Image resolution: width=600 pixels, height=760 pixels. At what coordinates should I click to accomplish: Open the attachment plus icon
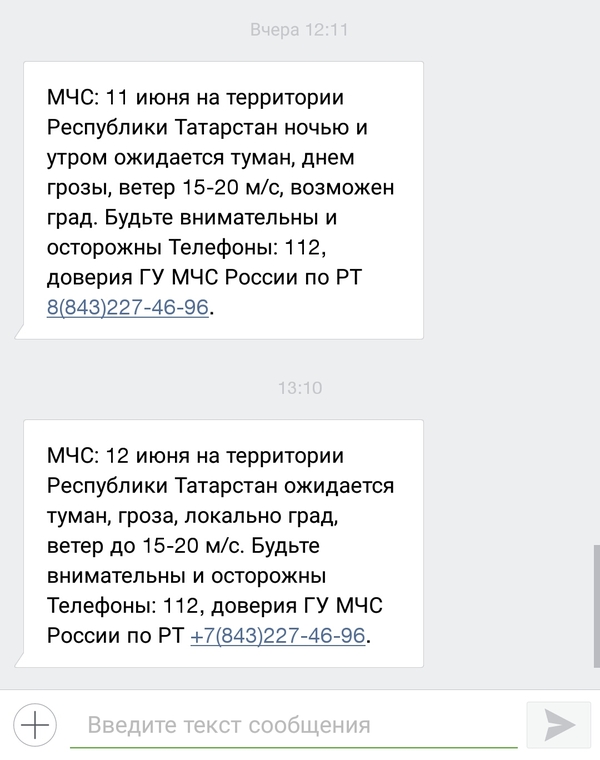click(x=36, y=724)
